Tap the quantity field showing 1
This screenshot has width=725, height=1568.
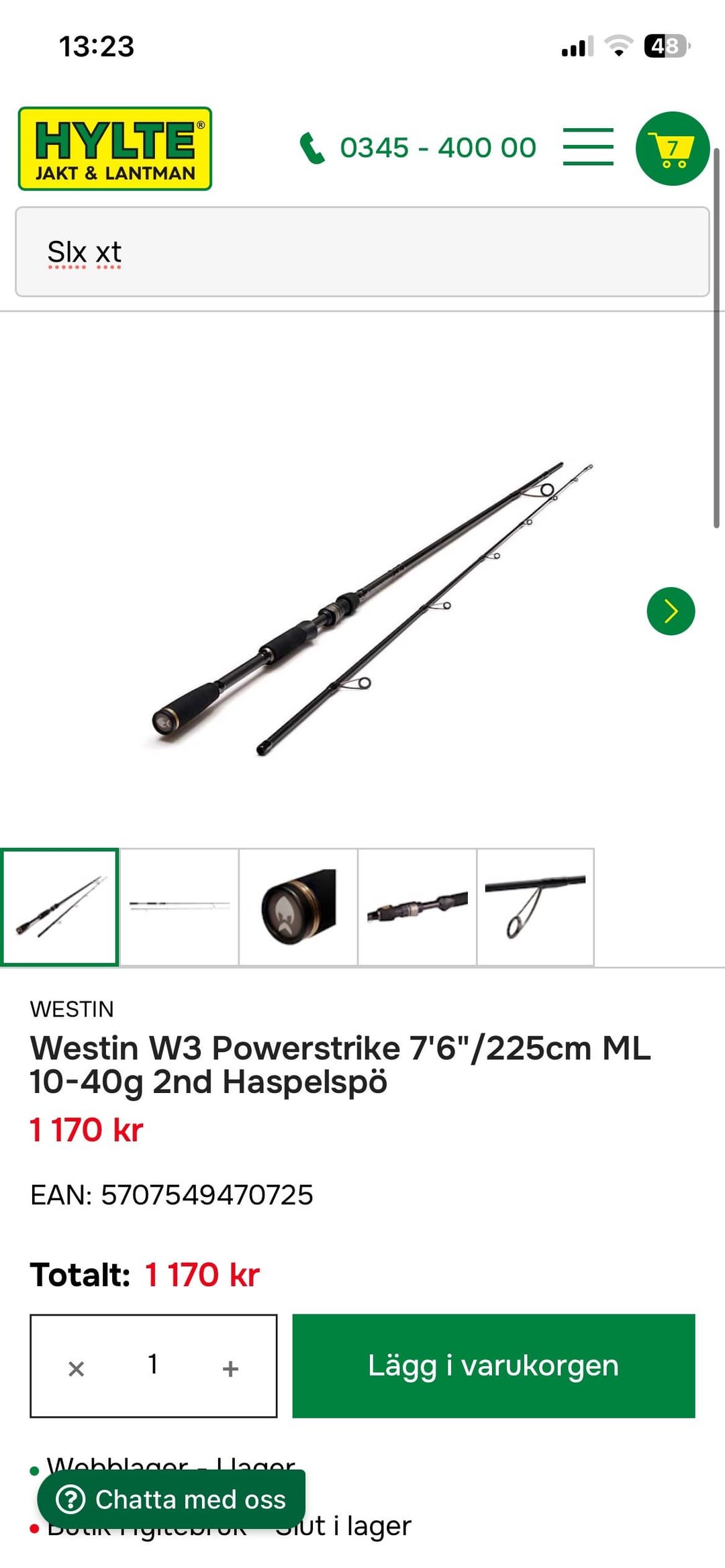(153, 1365)
